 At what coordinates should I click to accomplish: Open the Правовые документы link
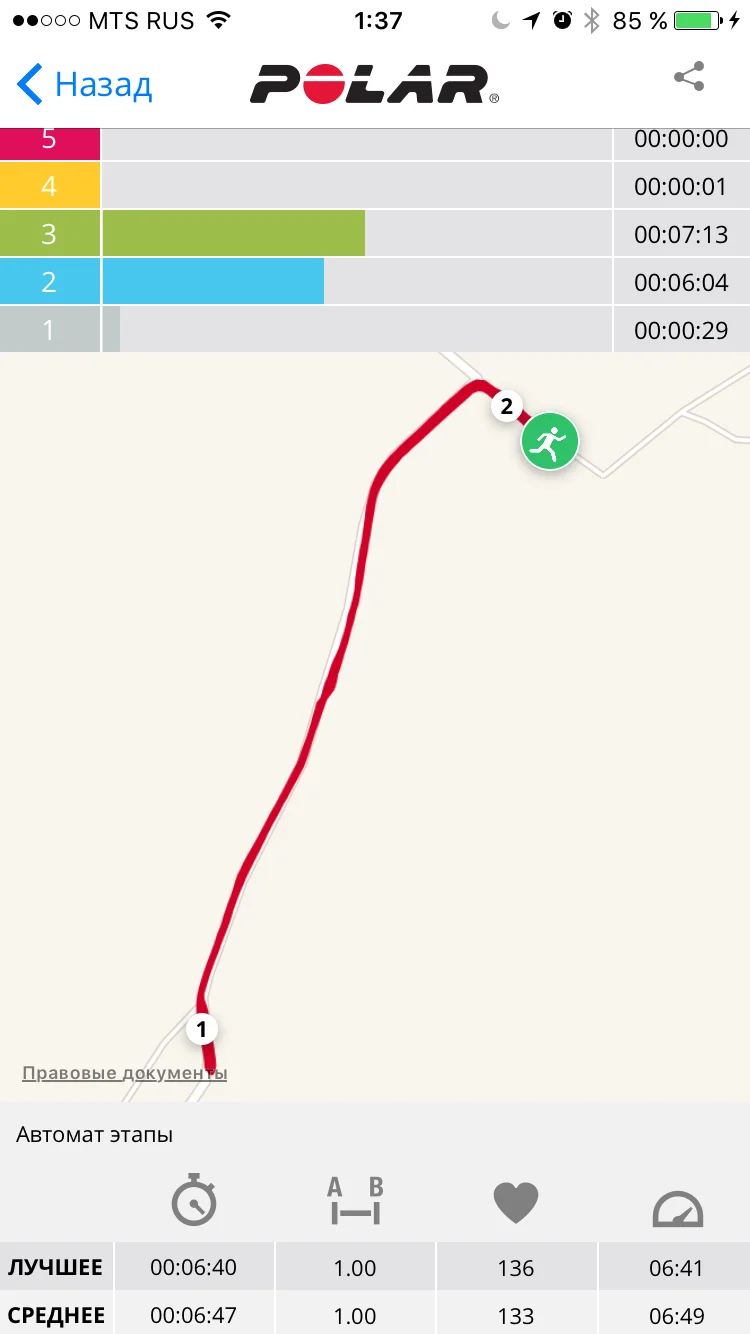click(124, 1074)
